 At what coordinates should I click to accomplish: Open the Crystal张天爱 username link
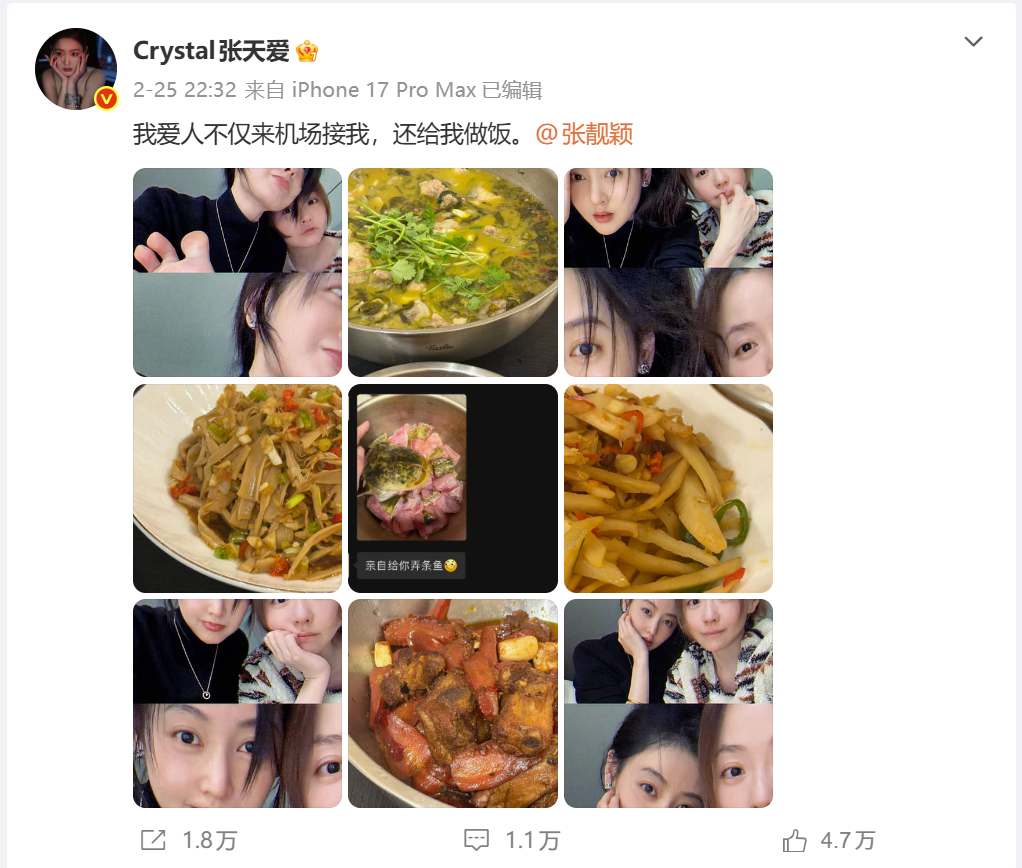pos(211,52)
